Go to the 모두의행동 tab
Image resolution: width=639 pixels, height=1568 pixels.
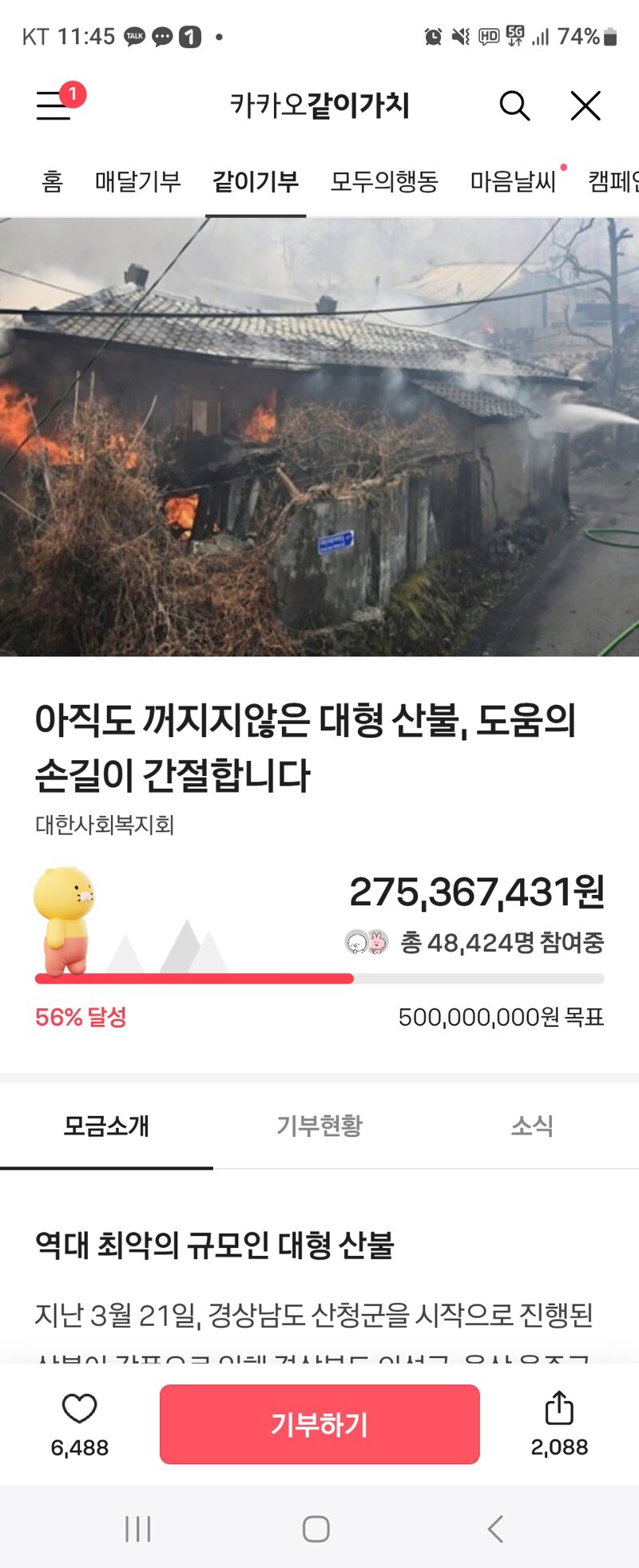click(x=384, y=182)
